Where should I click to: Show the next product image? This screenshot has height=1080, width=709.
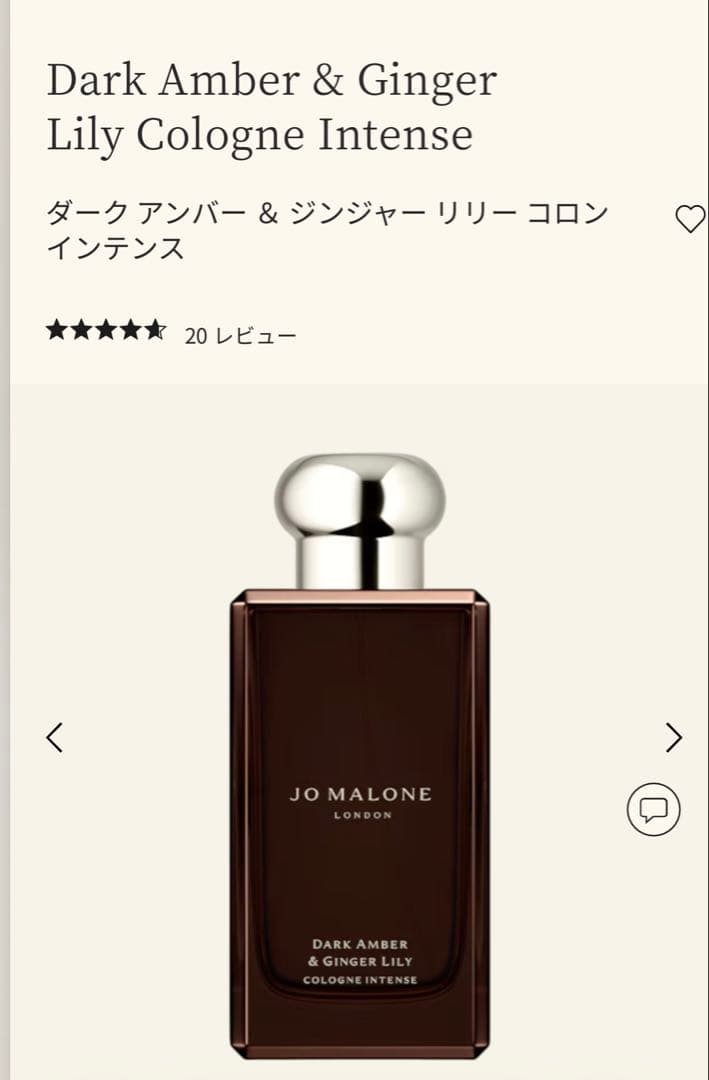point(674,738)
